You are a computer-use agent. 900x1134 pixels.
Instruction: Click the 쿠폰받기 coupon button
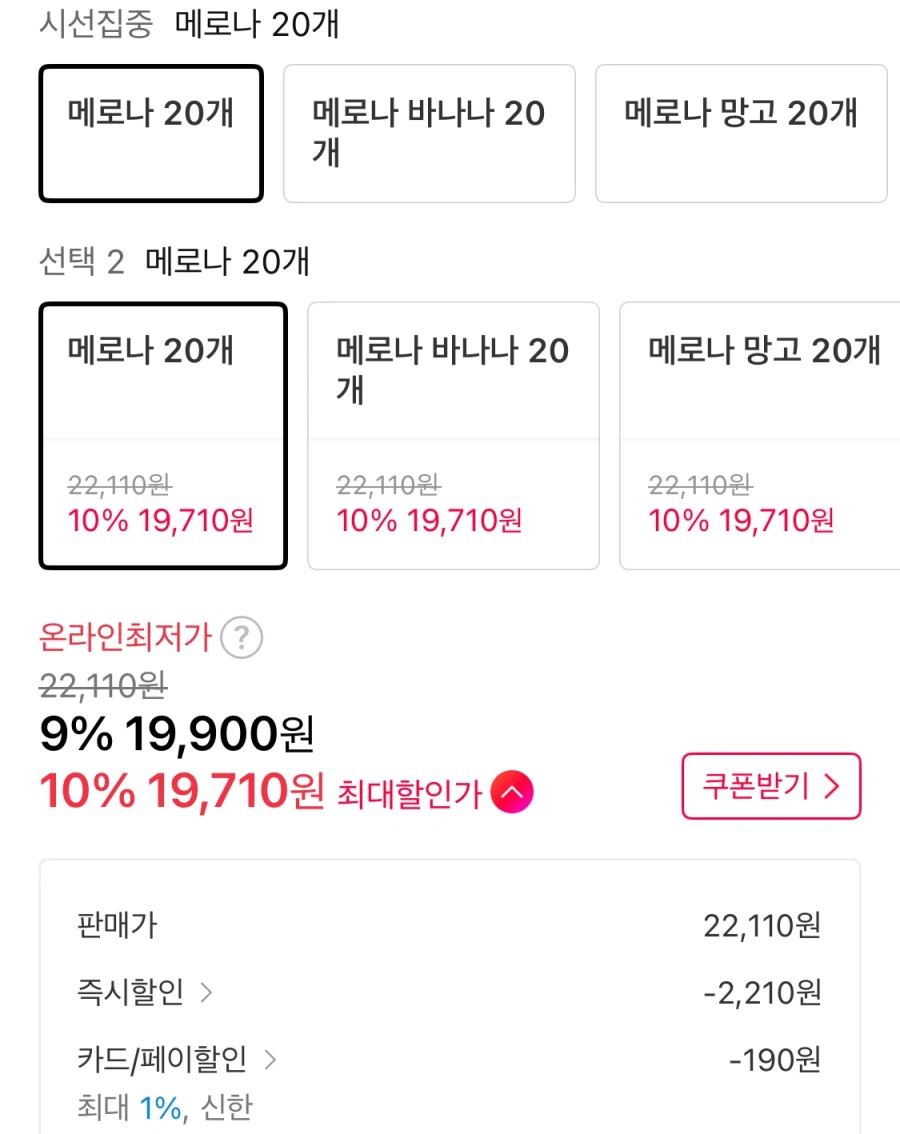(x=770, y=787)
